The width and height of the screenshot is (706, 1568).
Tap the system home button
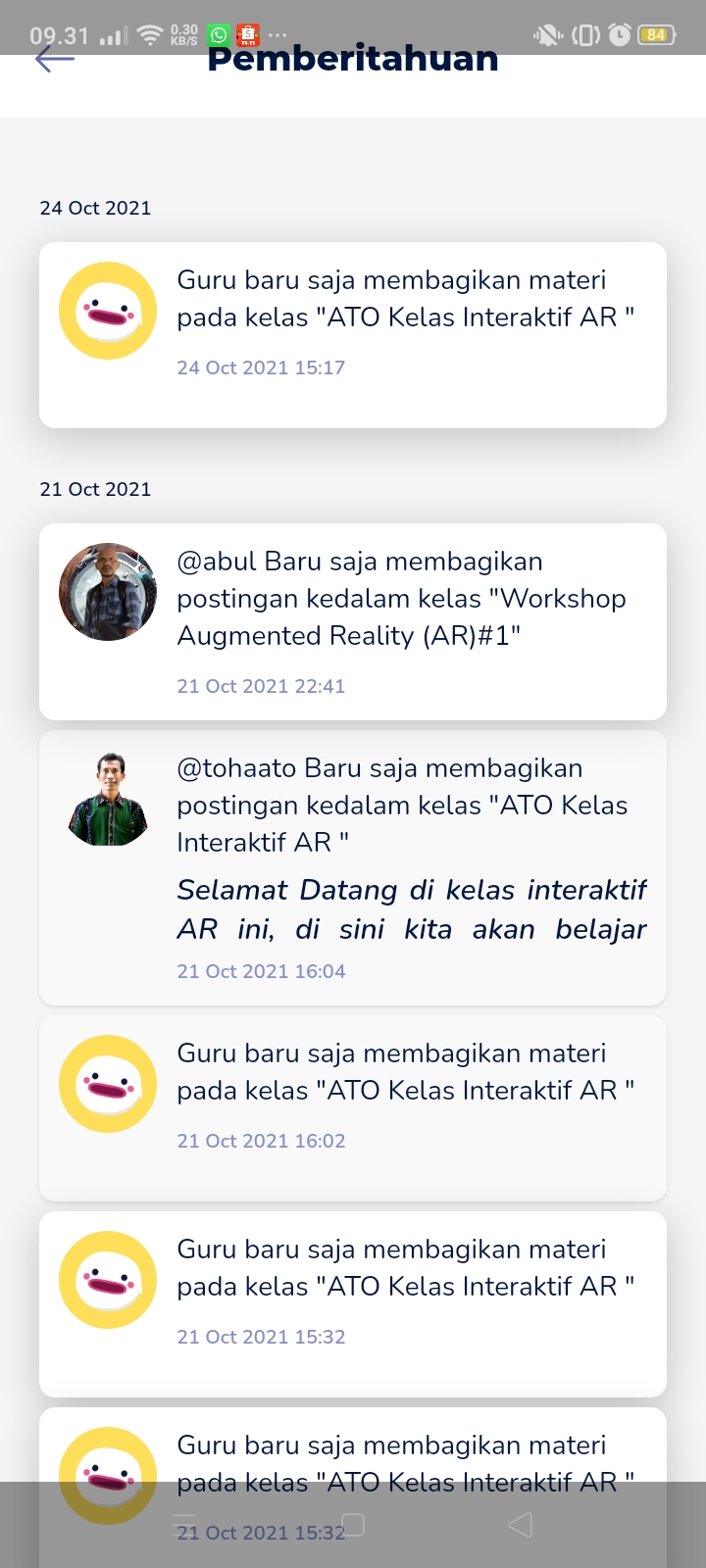tap(353, 1525)
